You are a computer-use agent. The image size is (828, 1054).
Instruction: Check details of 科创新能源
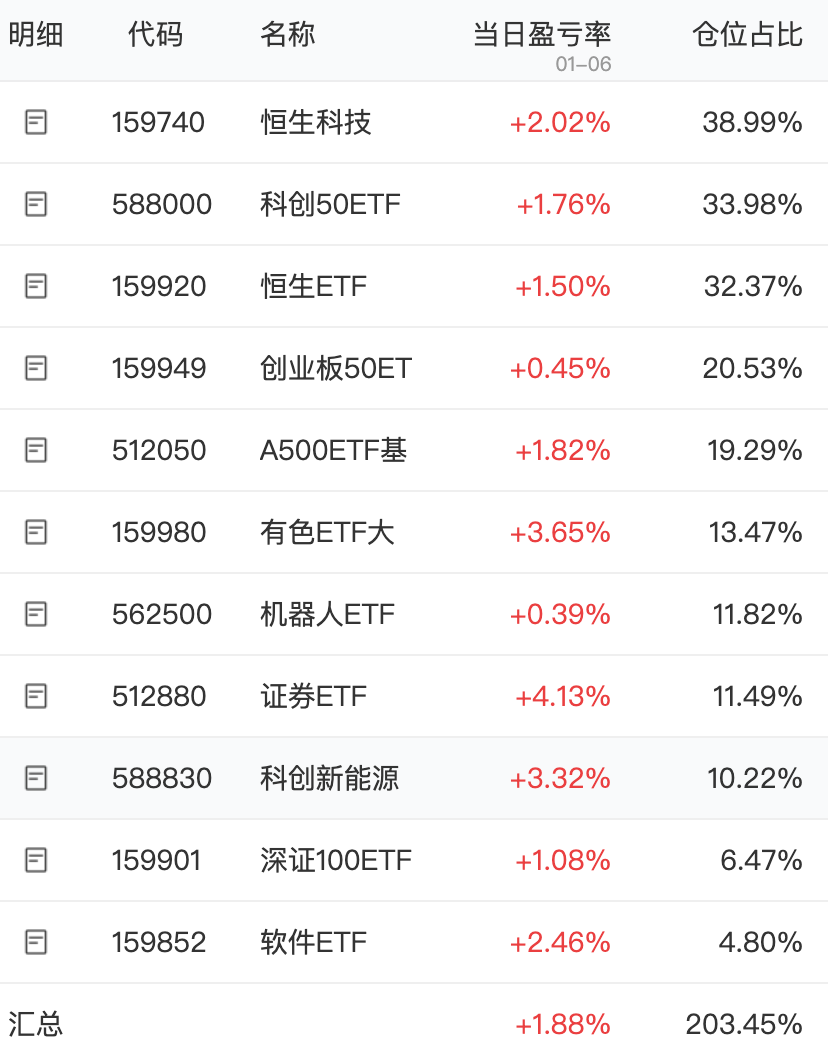tap(36, 778)
